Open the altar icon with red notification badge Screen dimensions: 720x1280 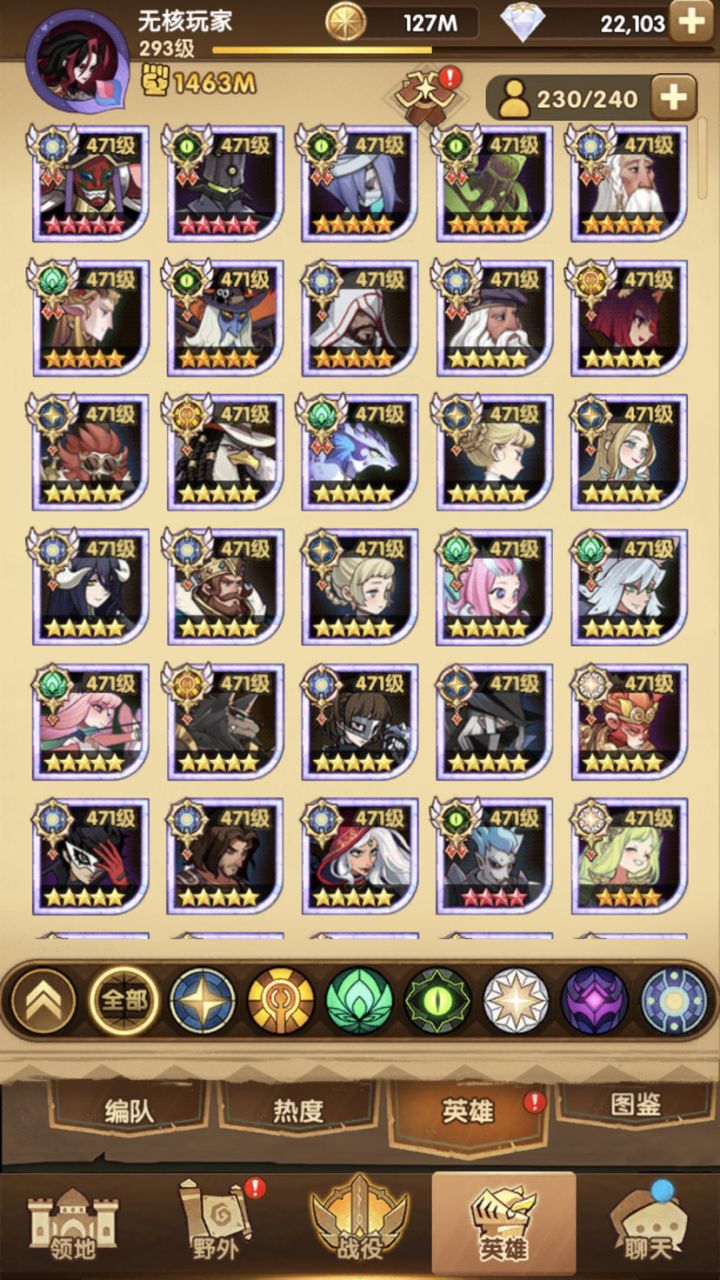[428, 93]
